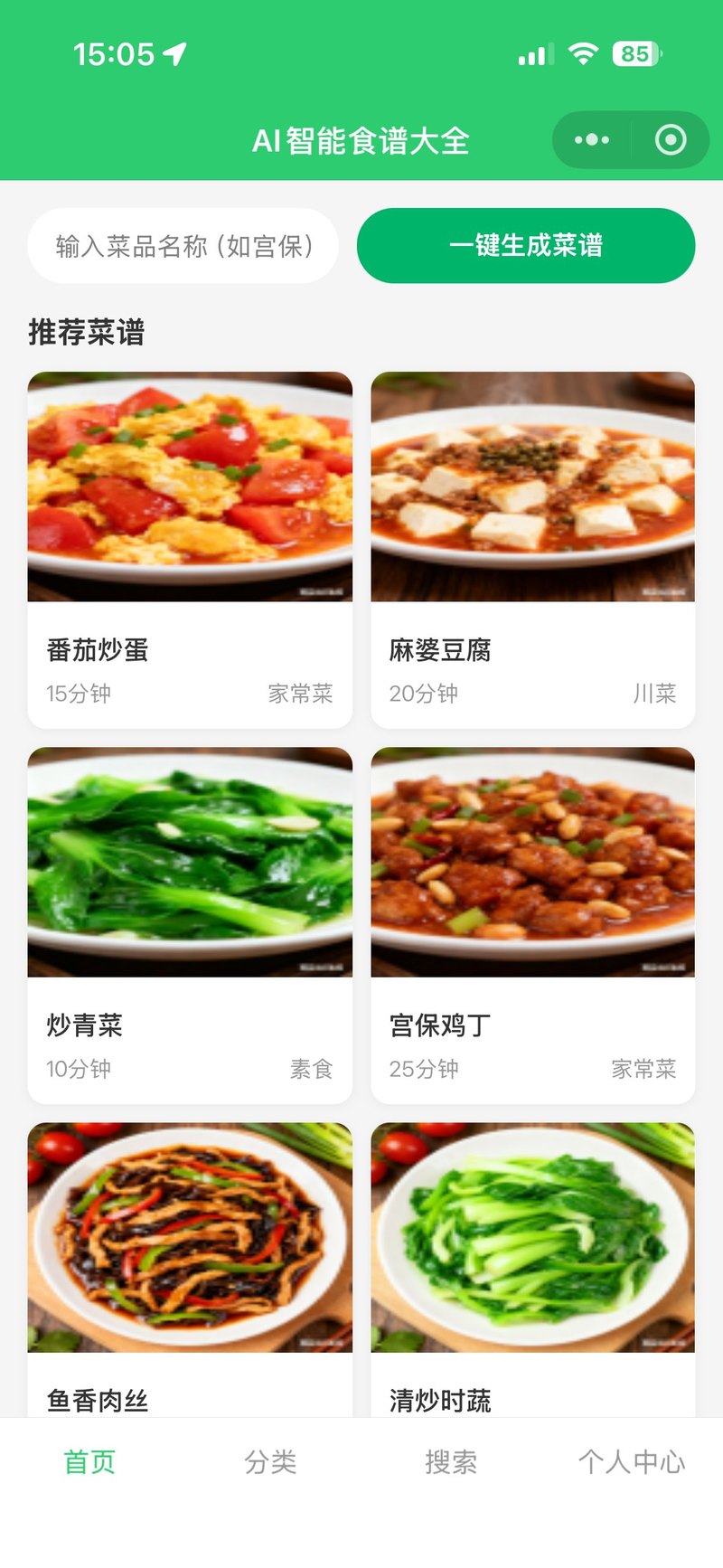Focus the dish name input field
This screenshot has height=1568, width=723.
(x=183, y=246)
